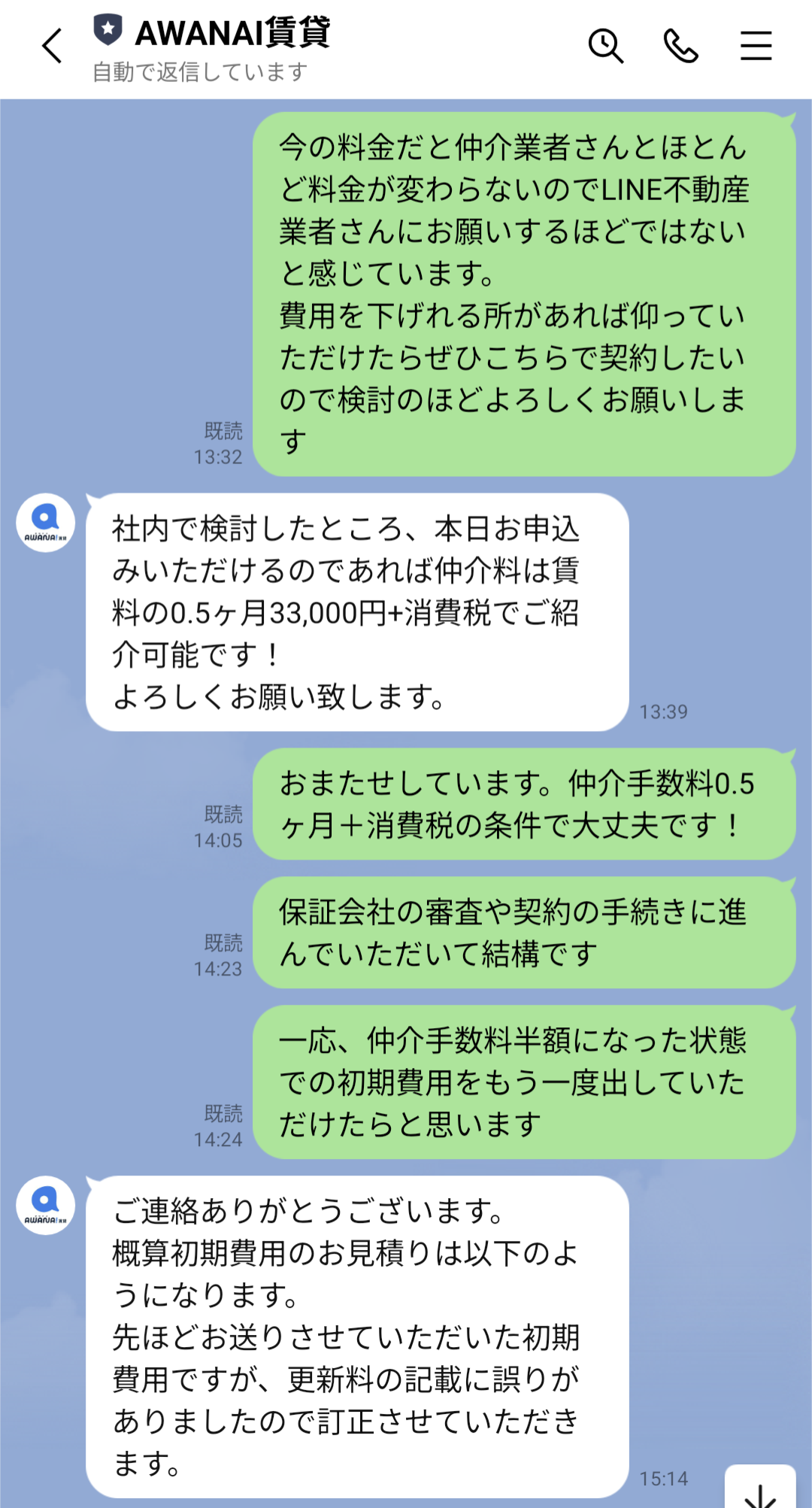This screenshot has height=1508, width=812.
Task: Open AWANAI賃貸 avatar beside the 15:14 message
Action: pos(46,1205)
